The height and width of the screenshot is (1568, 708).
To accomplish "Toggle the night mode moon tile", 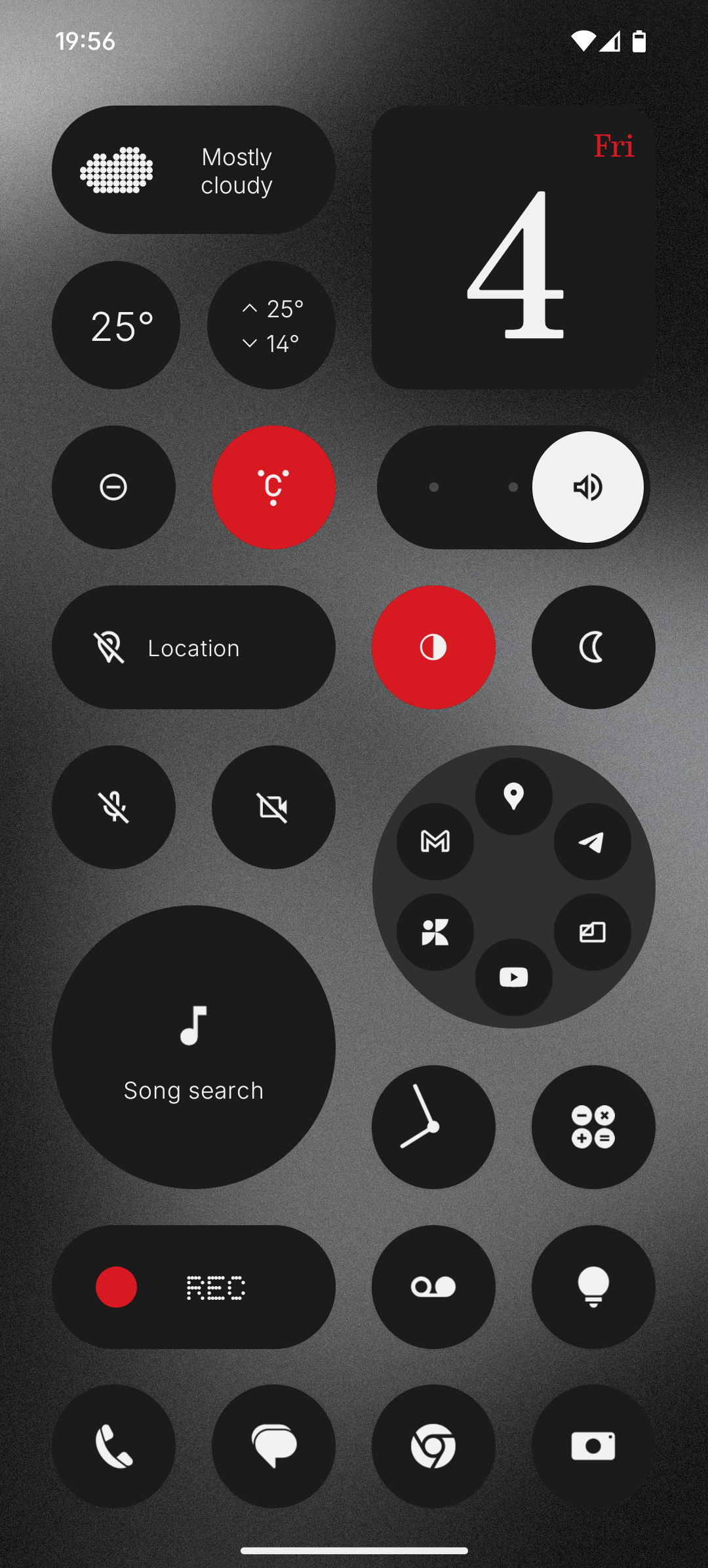I will (x=593, y=647).
